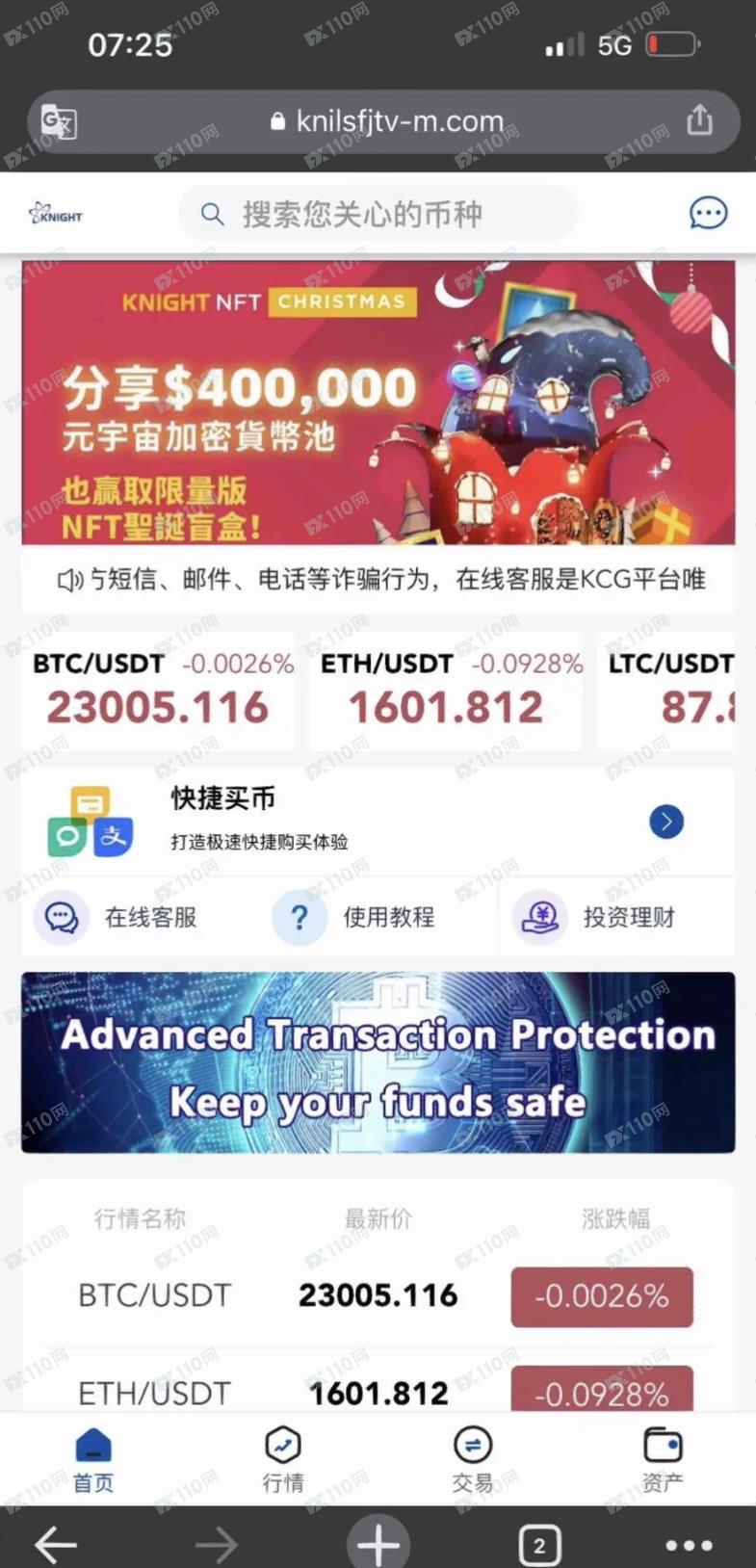
Task: Open 在线客服 online support
Action: (117, 917)
